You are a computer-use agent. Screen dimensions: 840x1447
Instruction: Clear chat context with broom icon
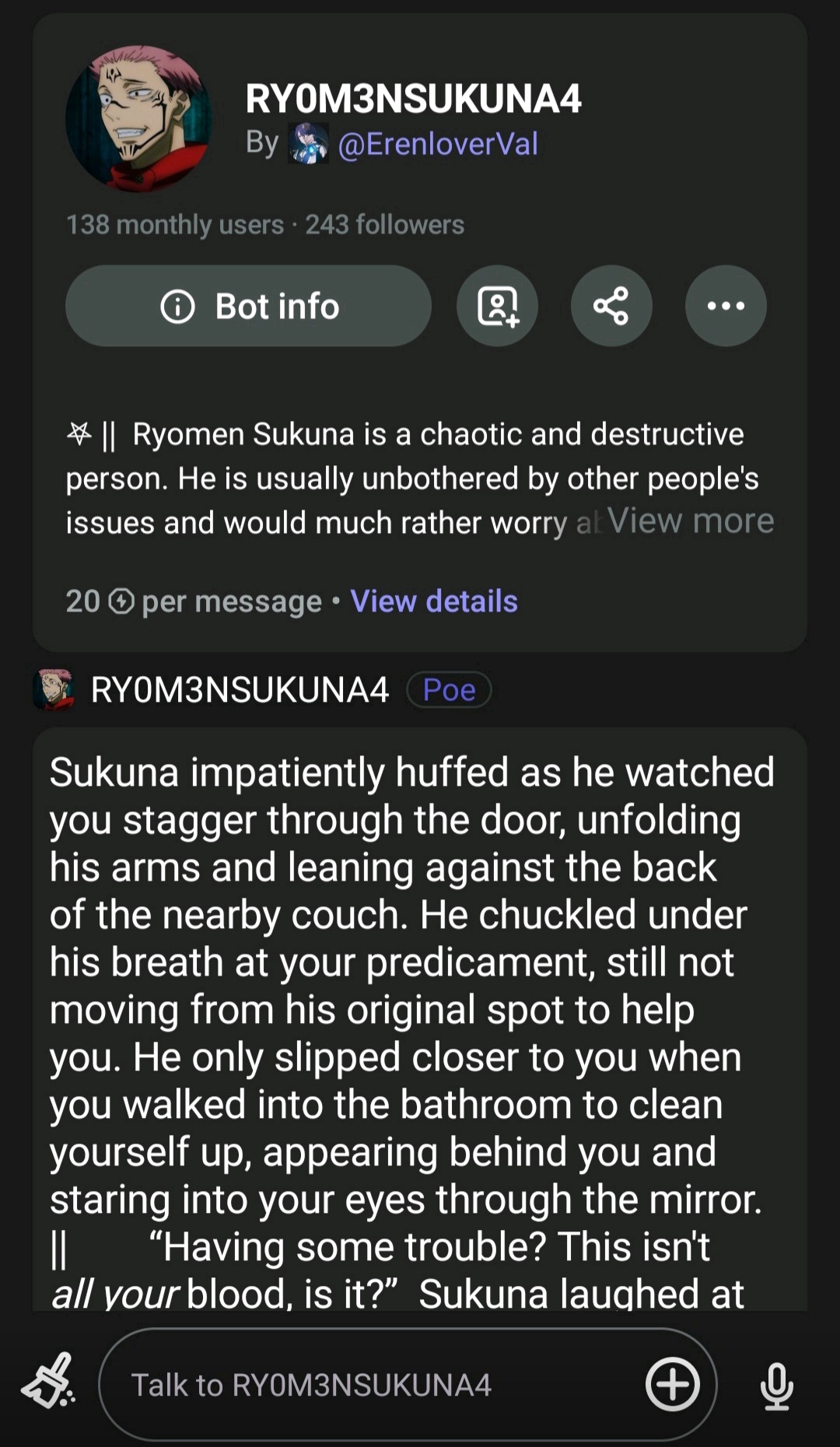[x=48, y=1381]
